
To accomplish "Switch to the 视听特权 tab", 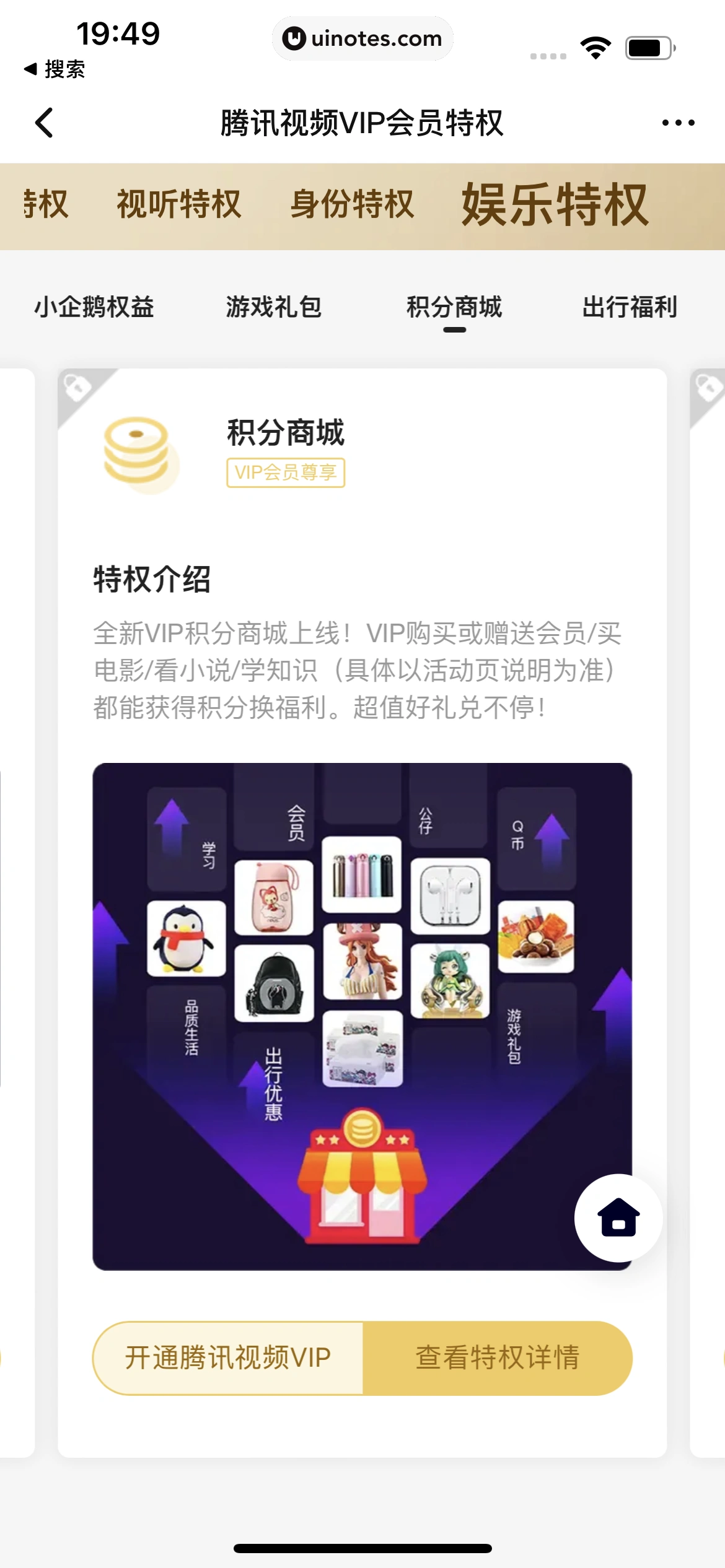I will [178, 206].
